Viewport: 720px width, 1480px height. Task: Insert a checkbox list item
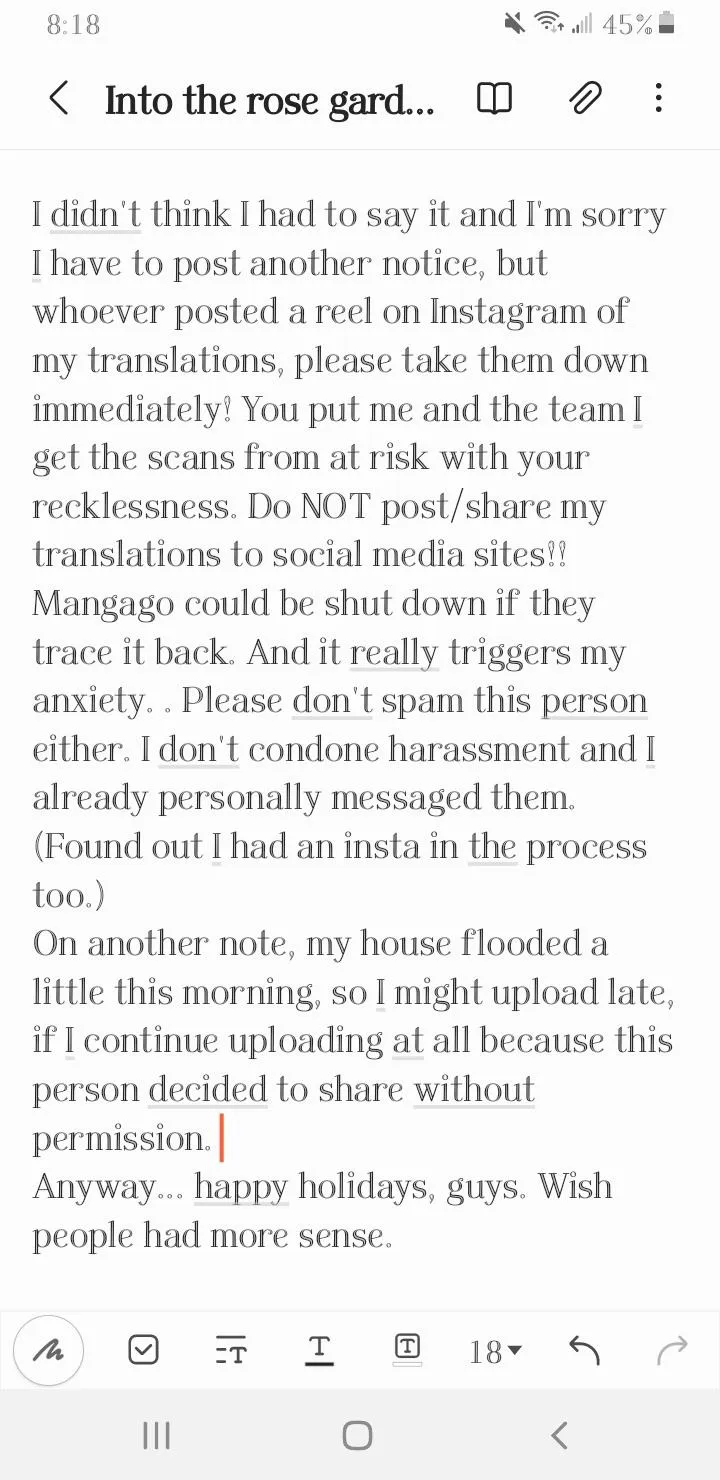tap(144, 1351)
